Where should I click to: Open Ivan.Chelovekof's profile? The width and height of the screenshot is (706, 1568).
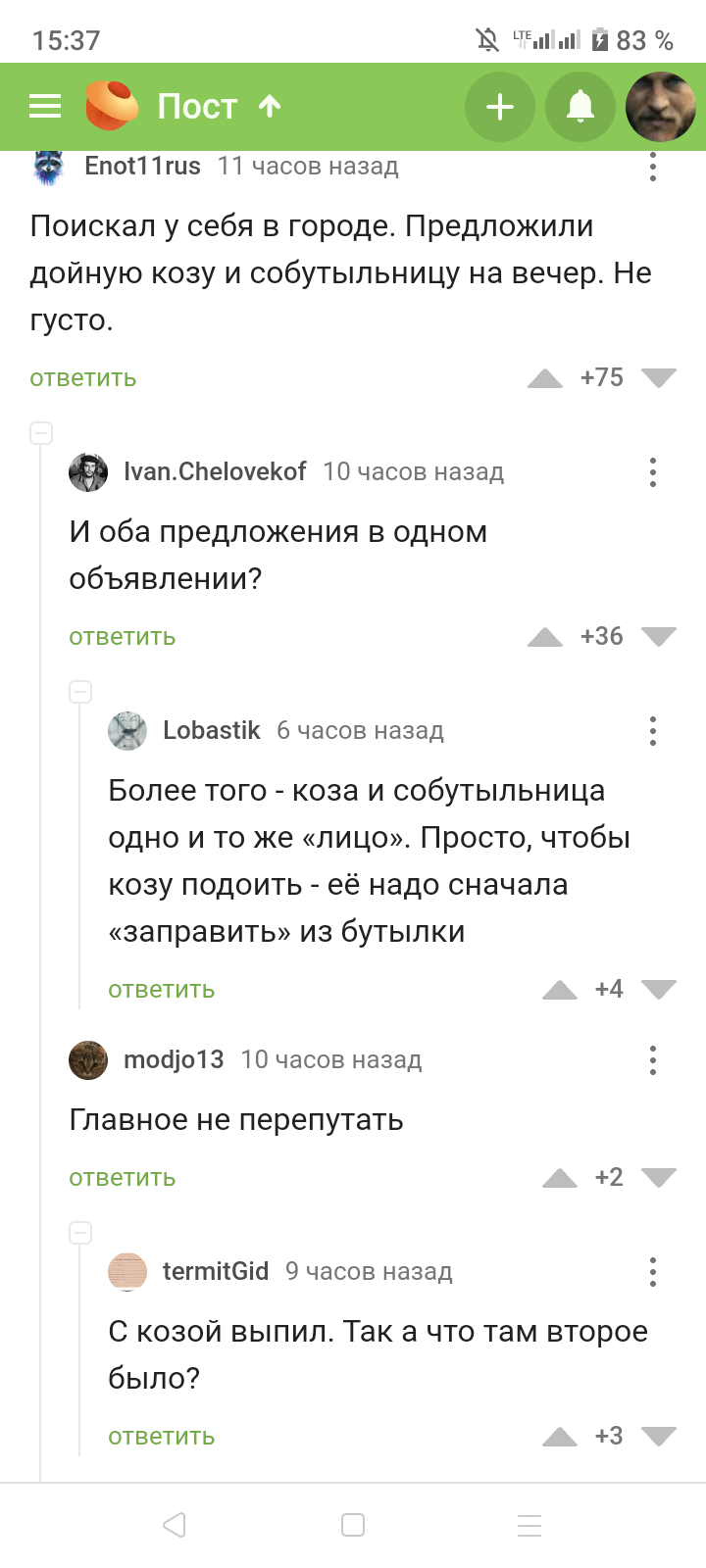215,471
